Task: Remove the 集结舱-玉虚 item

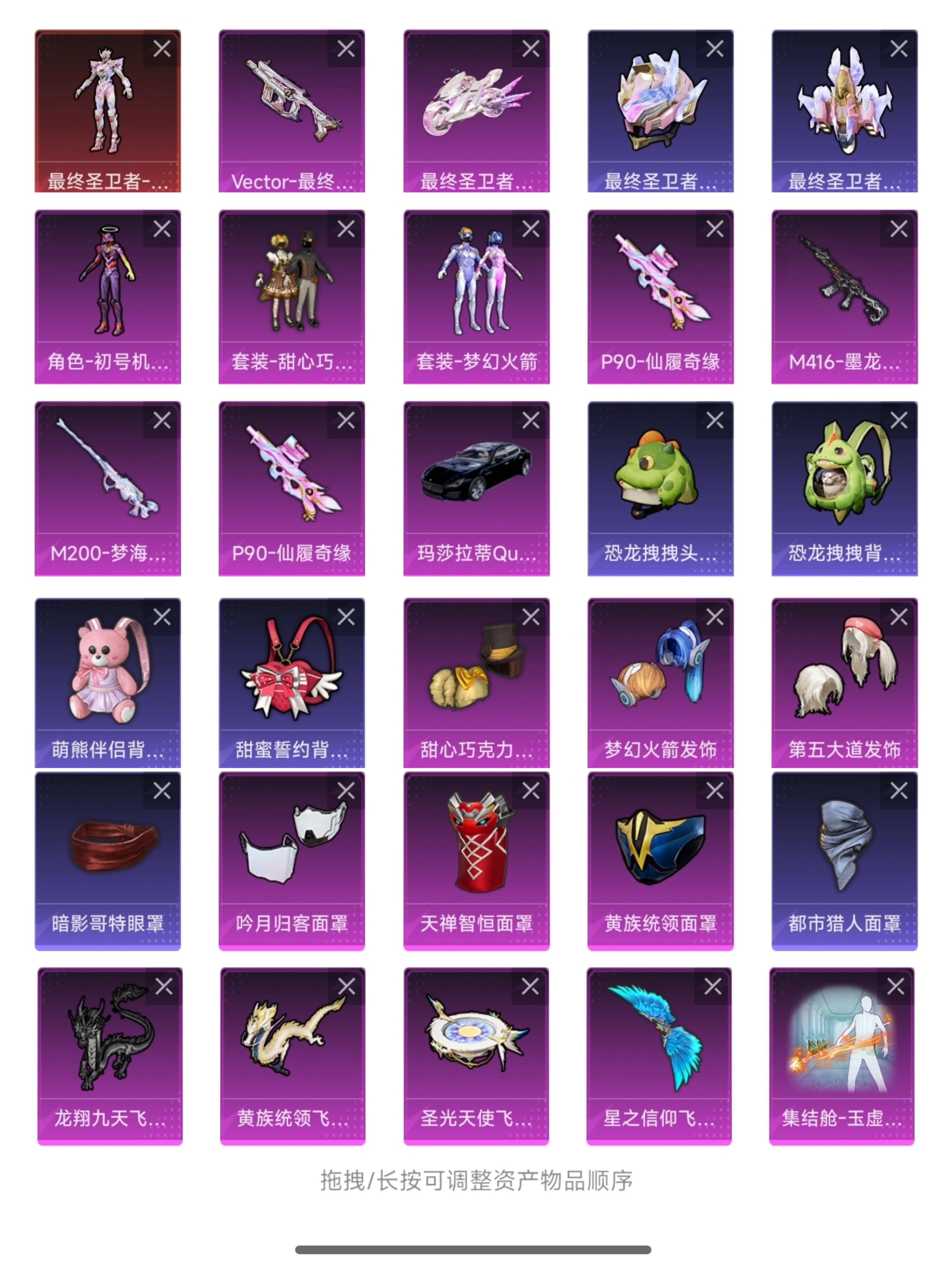Action: (x=895, y=987)
